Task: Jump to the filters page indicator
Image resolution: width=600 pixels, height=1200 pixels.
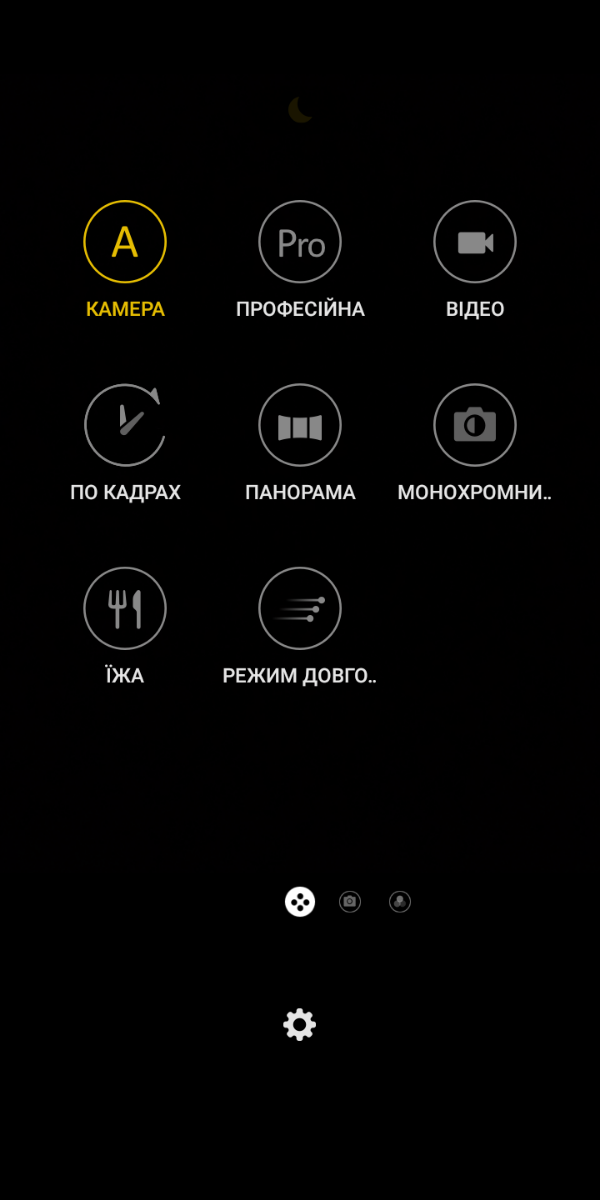Action: (400, 902)
